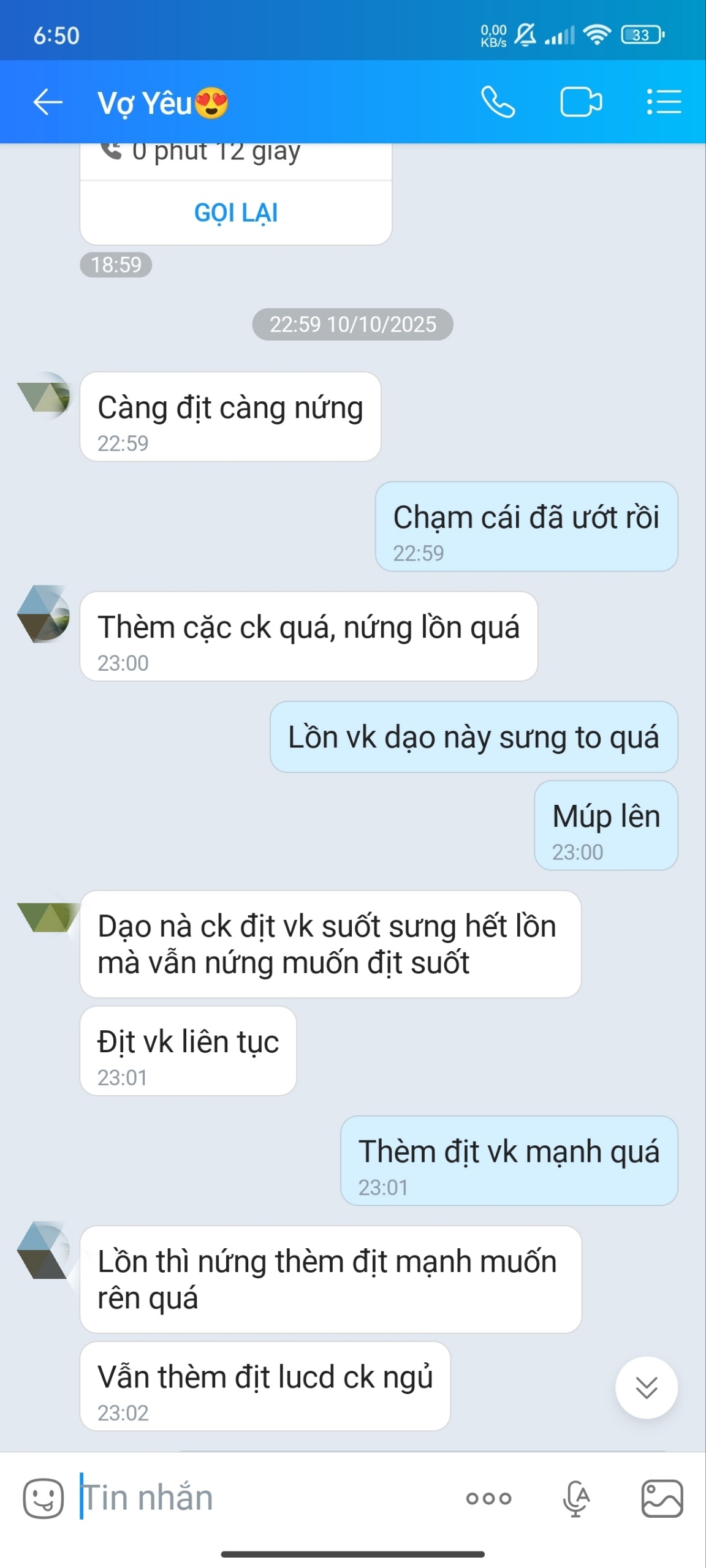The height and width of the screenshot is (1568, 706).
Task: Tap GỌI LẠI to call back
Action: pyautogui.click(x=236, y=213)
